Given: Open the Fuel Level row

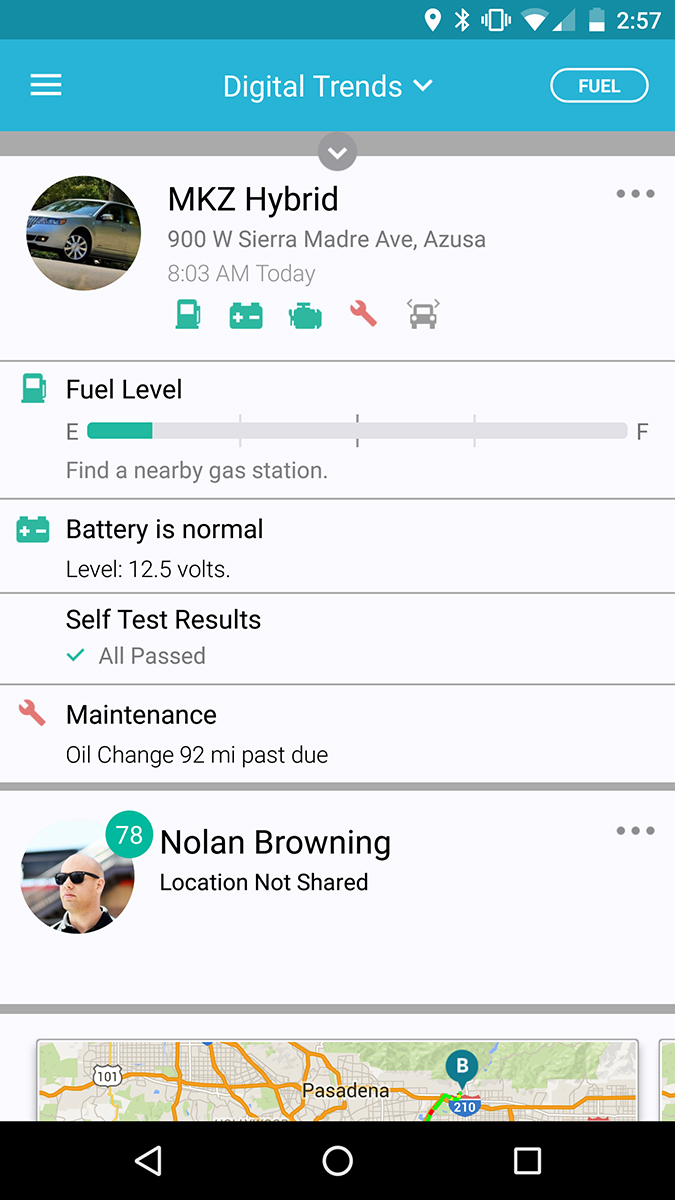Looking at the screenshot, I should 337,430.
